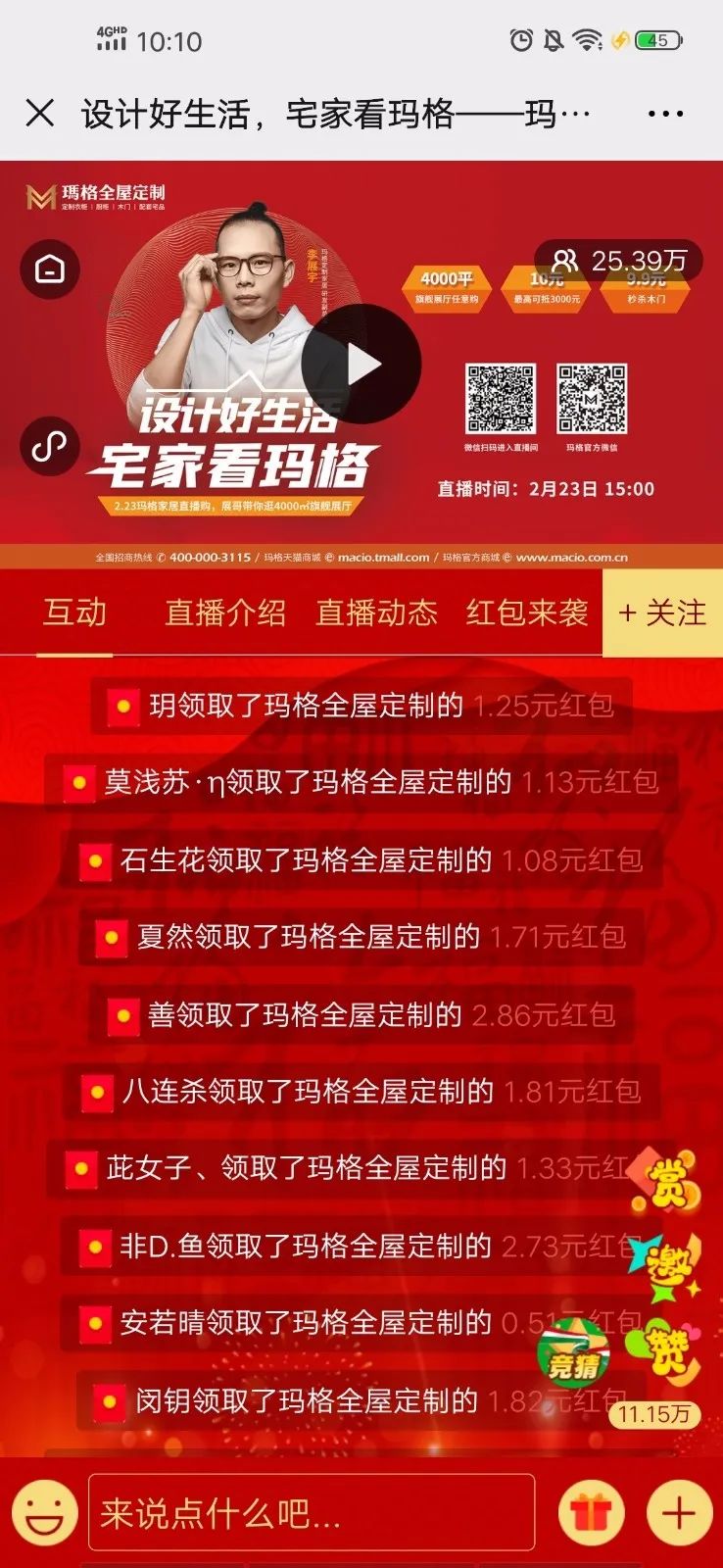Open the emoji picker

click(45, 1512)
